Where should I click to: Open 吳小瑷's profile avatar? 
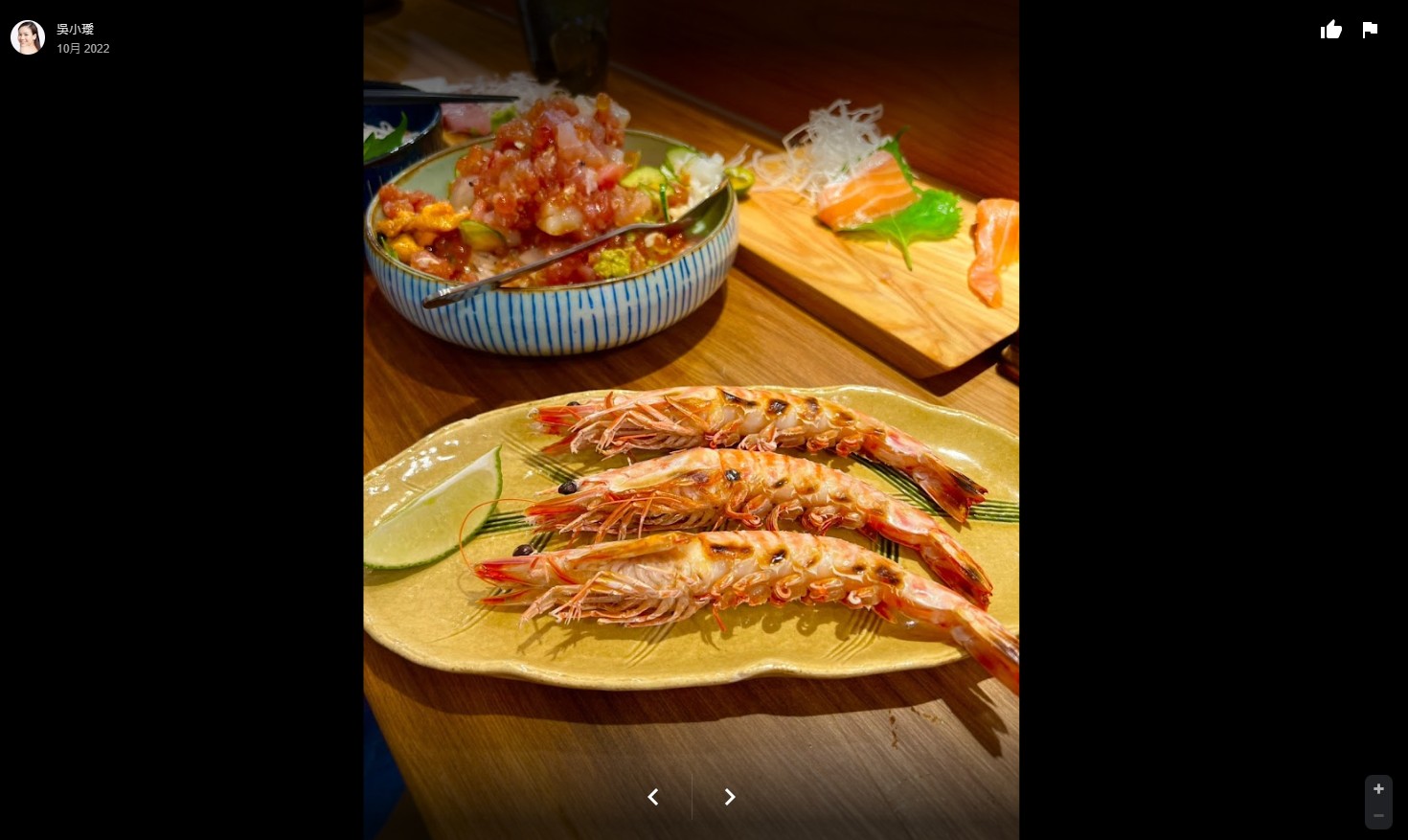(x=28, y=37)
